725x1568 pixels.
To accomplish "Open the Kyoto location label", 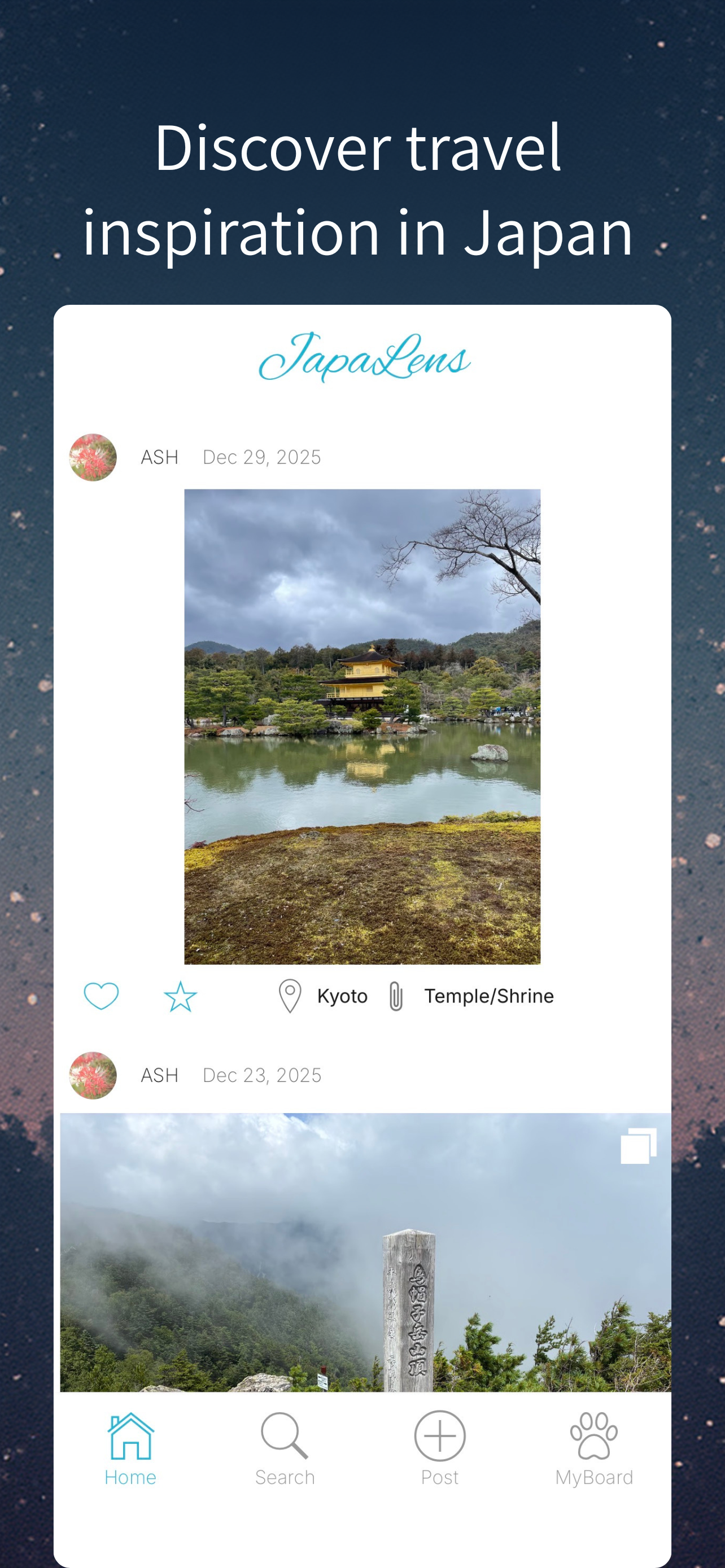I will (342, 996).
